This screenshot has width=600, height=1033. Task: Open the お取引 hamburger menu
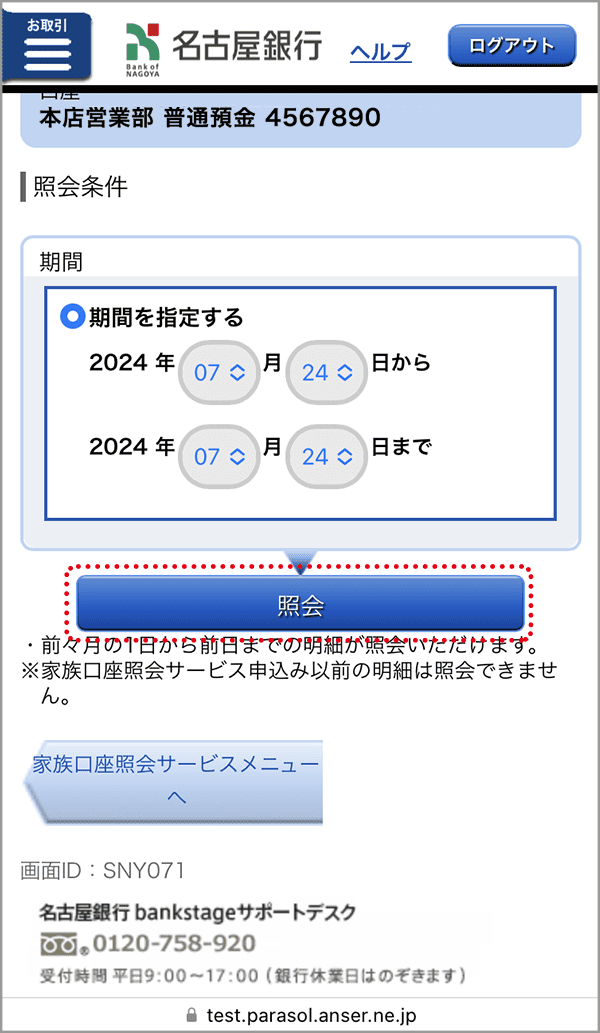(x=47, y=47)
